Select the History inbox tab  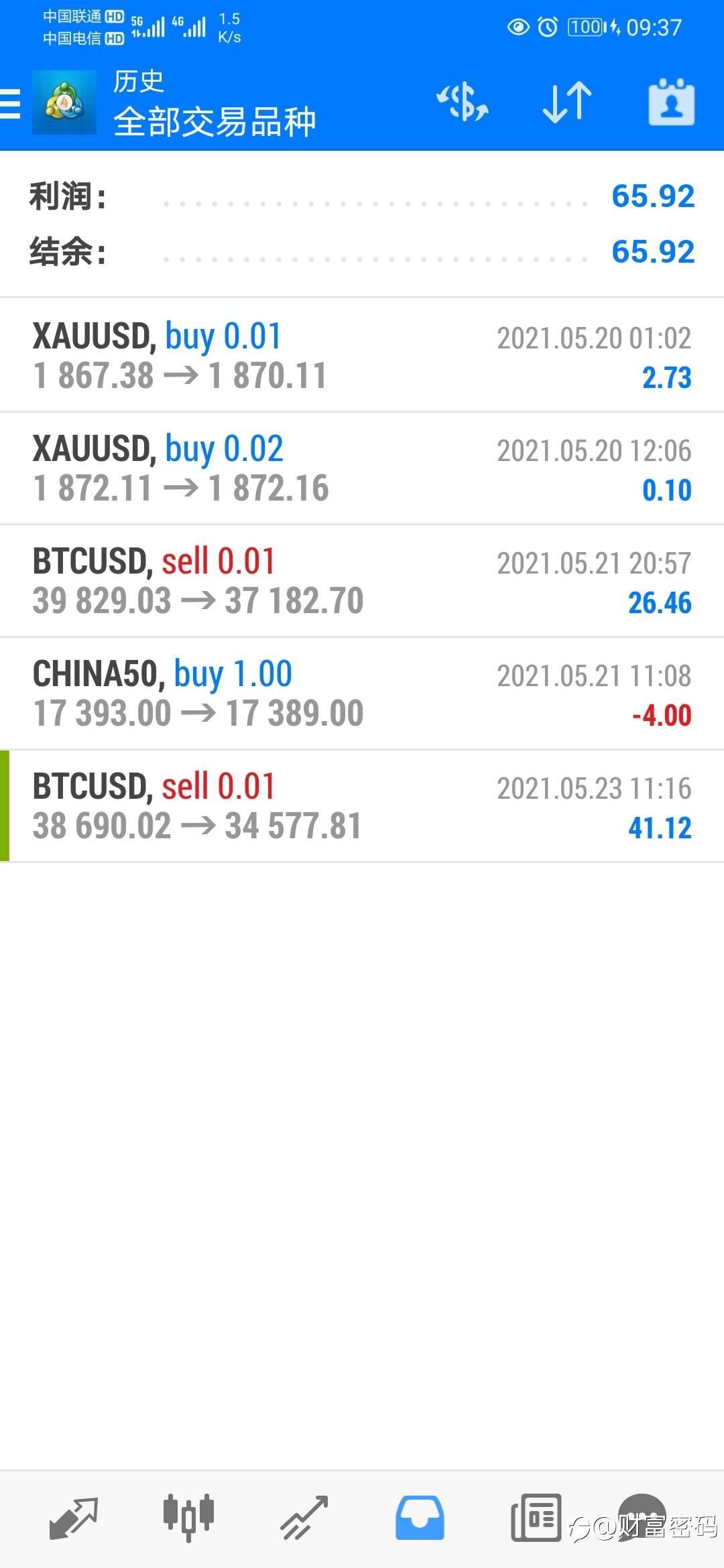coord(420,1517)
